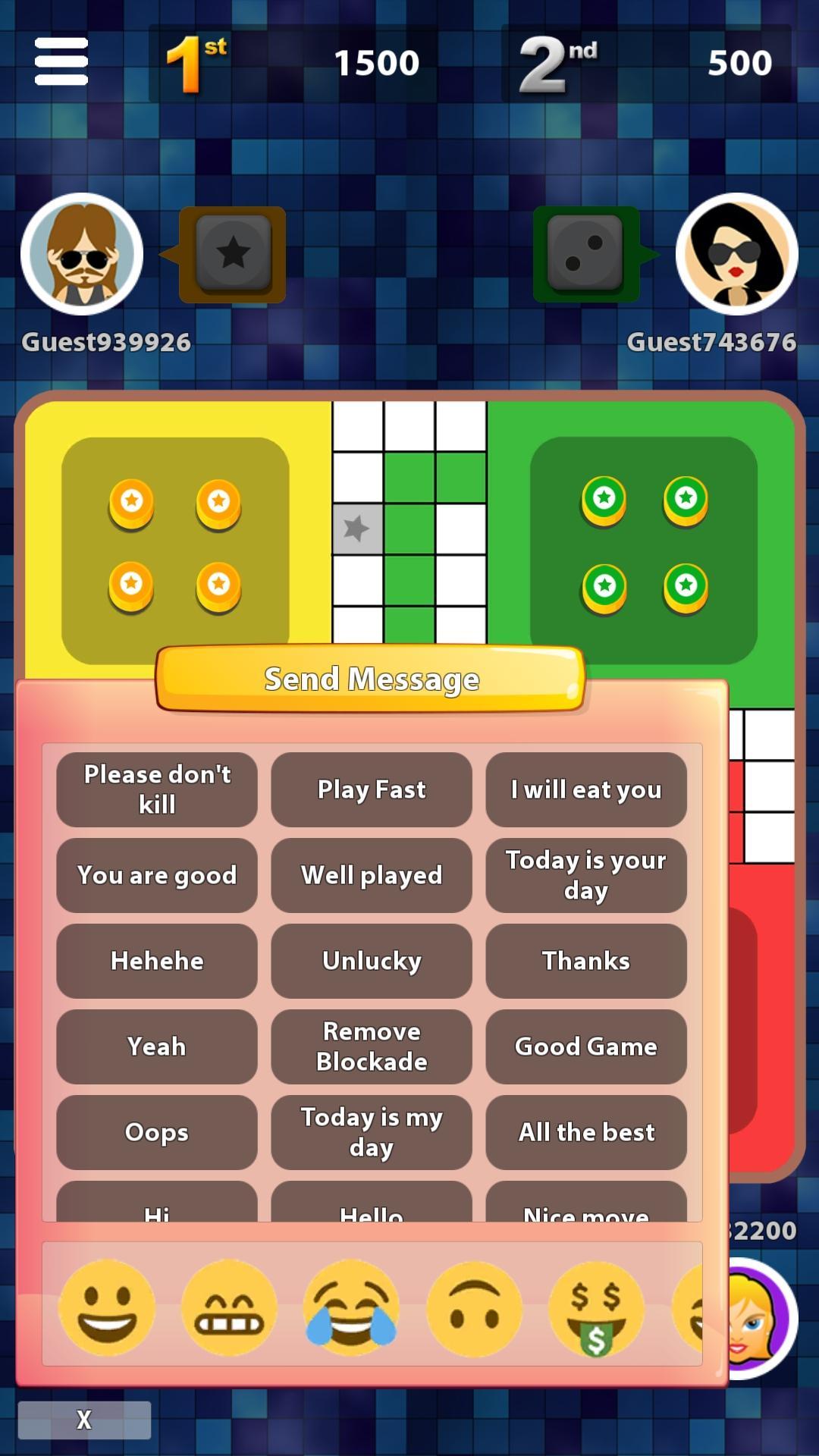This screenshot has height=1456, width=819.
Task: Close the Send Message panel with X
Action: click(83, 1419)
